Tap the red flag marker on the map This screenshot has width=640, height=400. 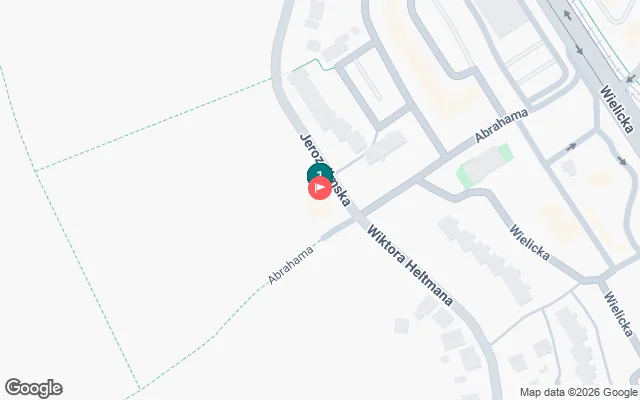coord(320,189)
